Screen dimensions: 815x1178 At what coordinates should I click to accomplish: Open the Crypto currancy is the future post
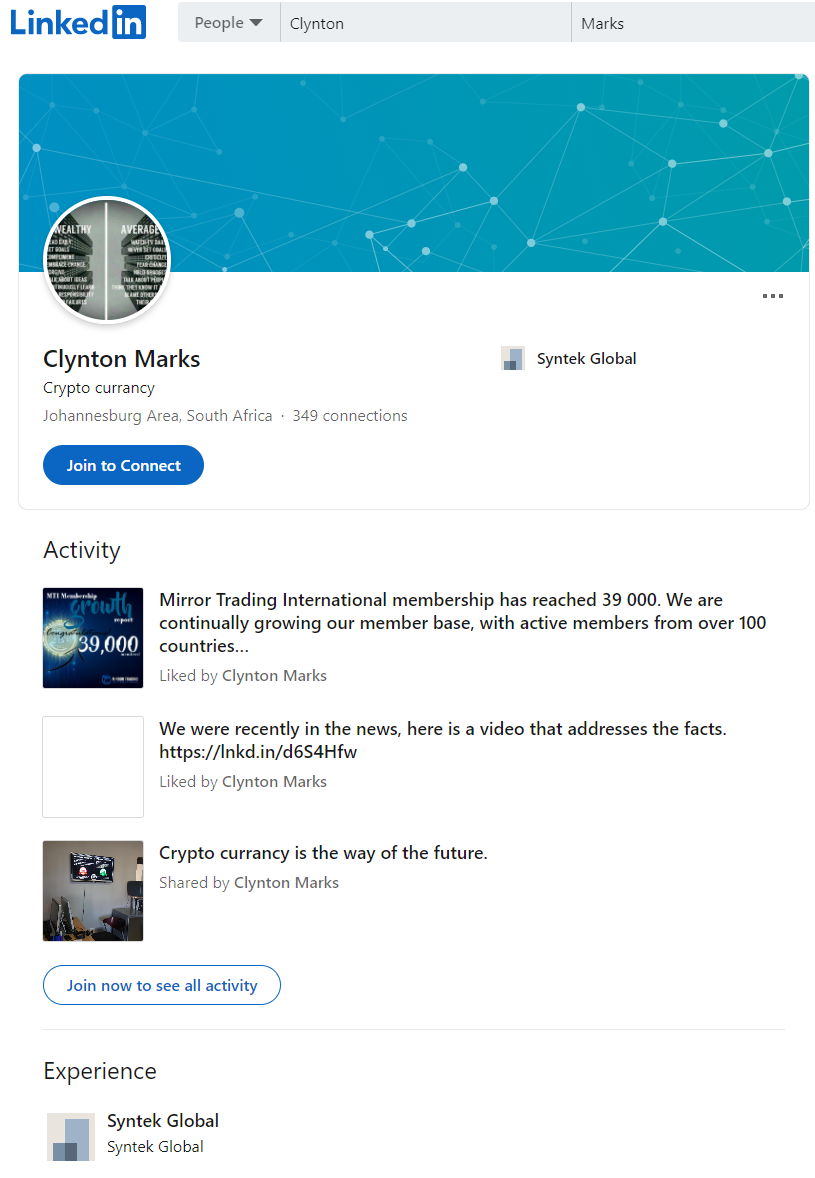pyautogui.click(x=323, y=853)
